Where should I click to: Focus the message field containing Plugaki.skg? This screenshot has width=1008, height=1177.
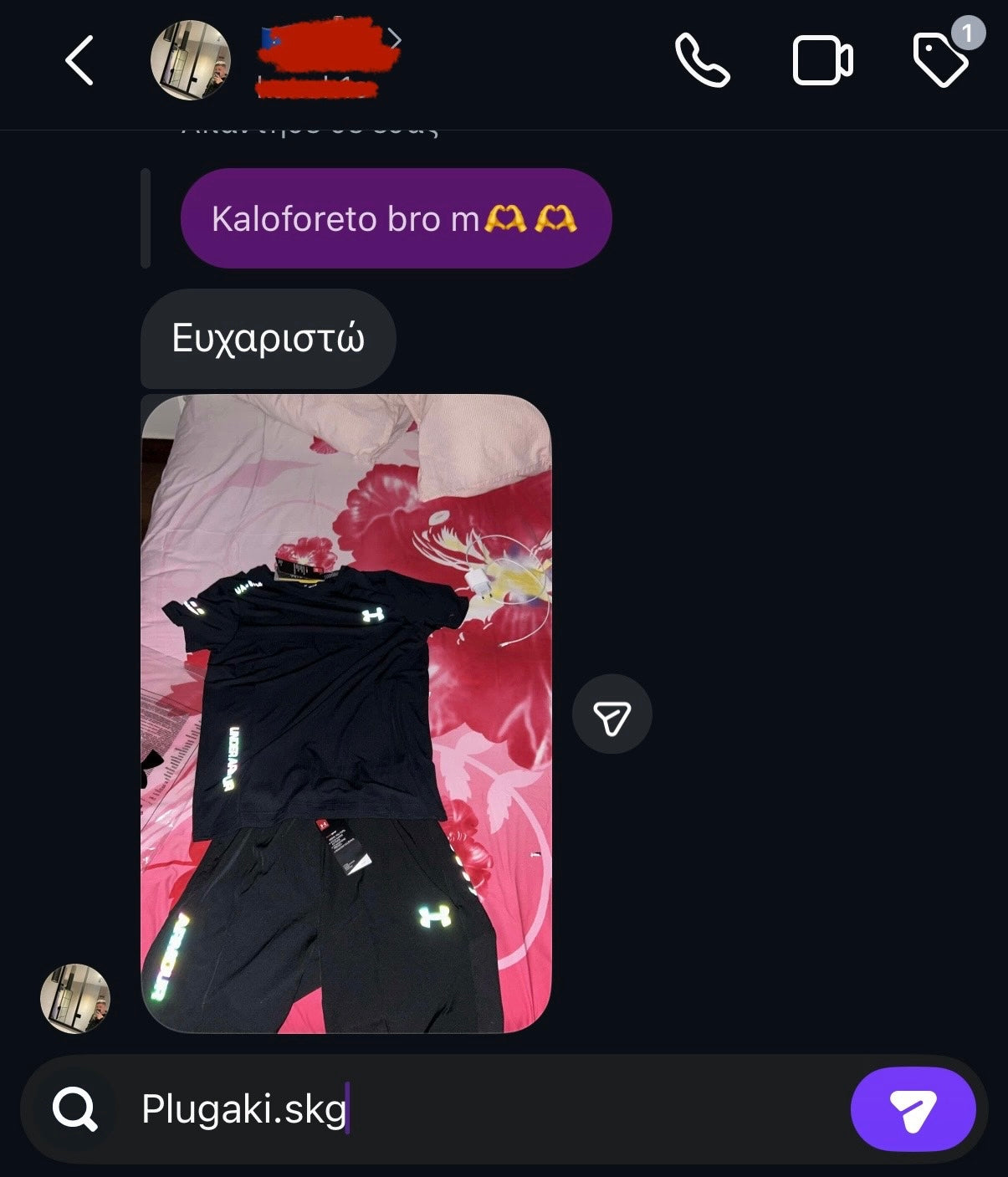tap(485, 1109)
